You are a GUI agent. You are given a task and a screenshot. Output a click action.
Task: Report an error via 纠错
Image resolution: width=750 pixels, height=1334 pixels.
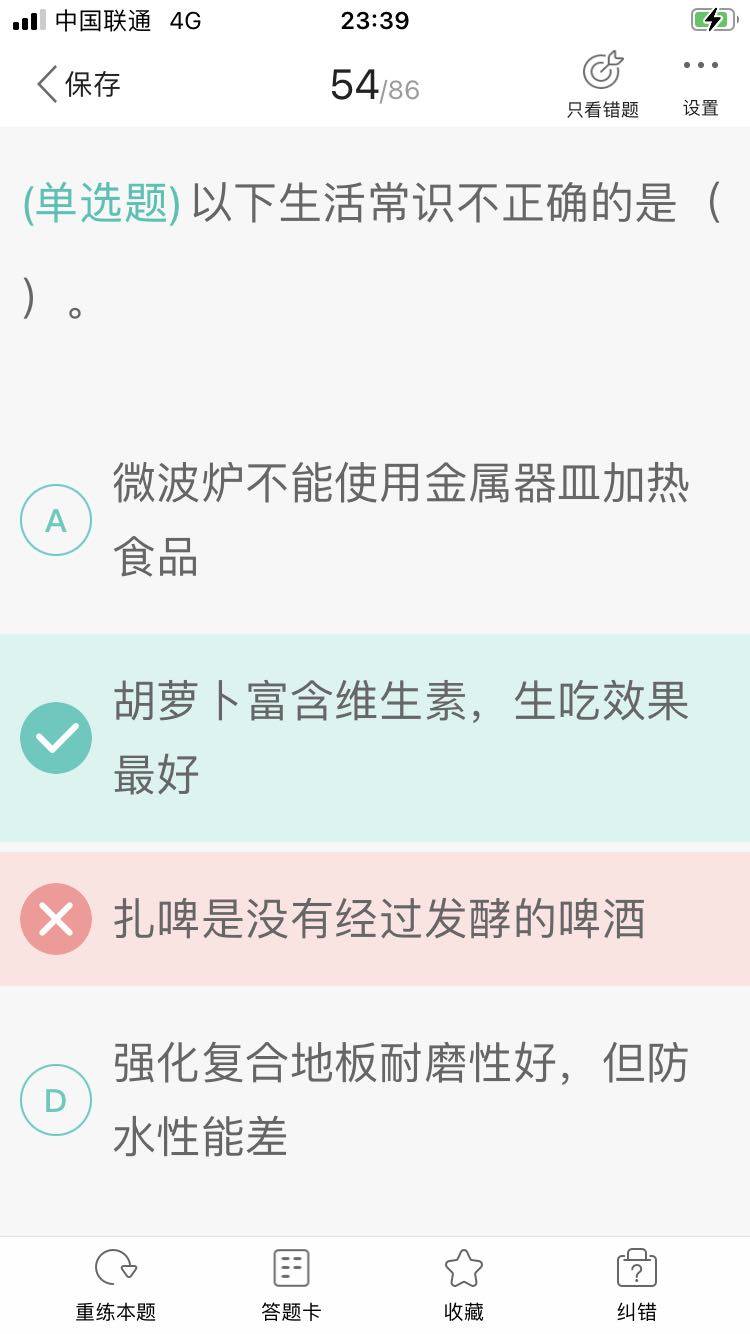click(x=636, y=1285)
